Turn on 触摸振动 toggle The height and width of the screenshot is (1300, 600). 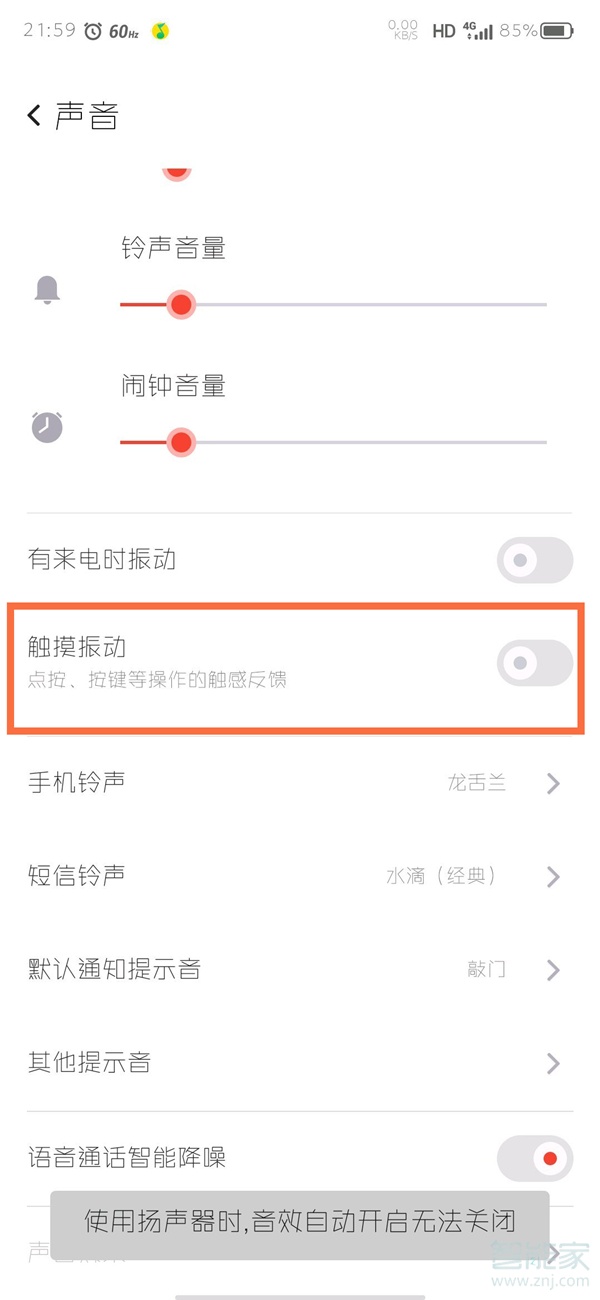pos(534,663)
